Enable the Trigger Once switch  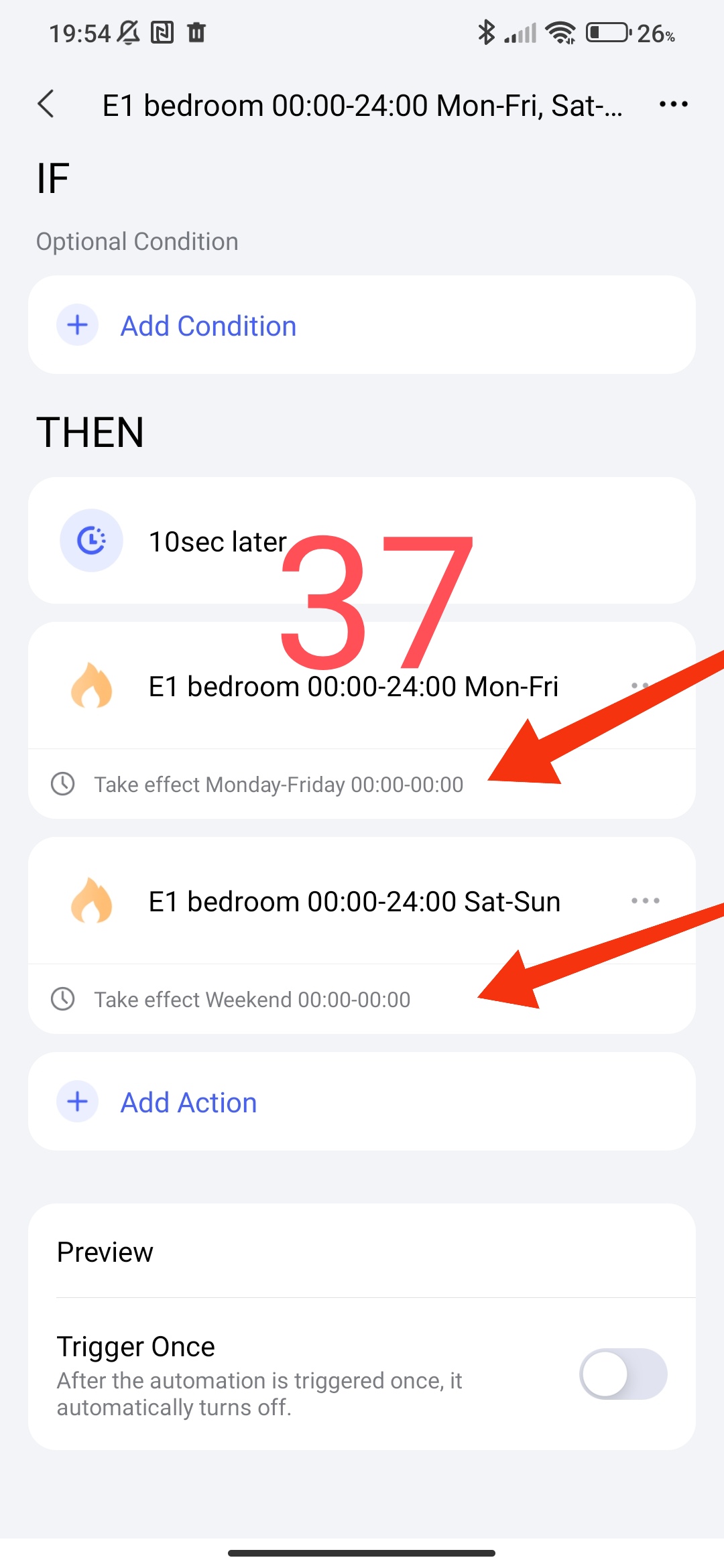pos(623,1374)
